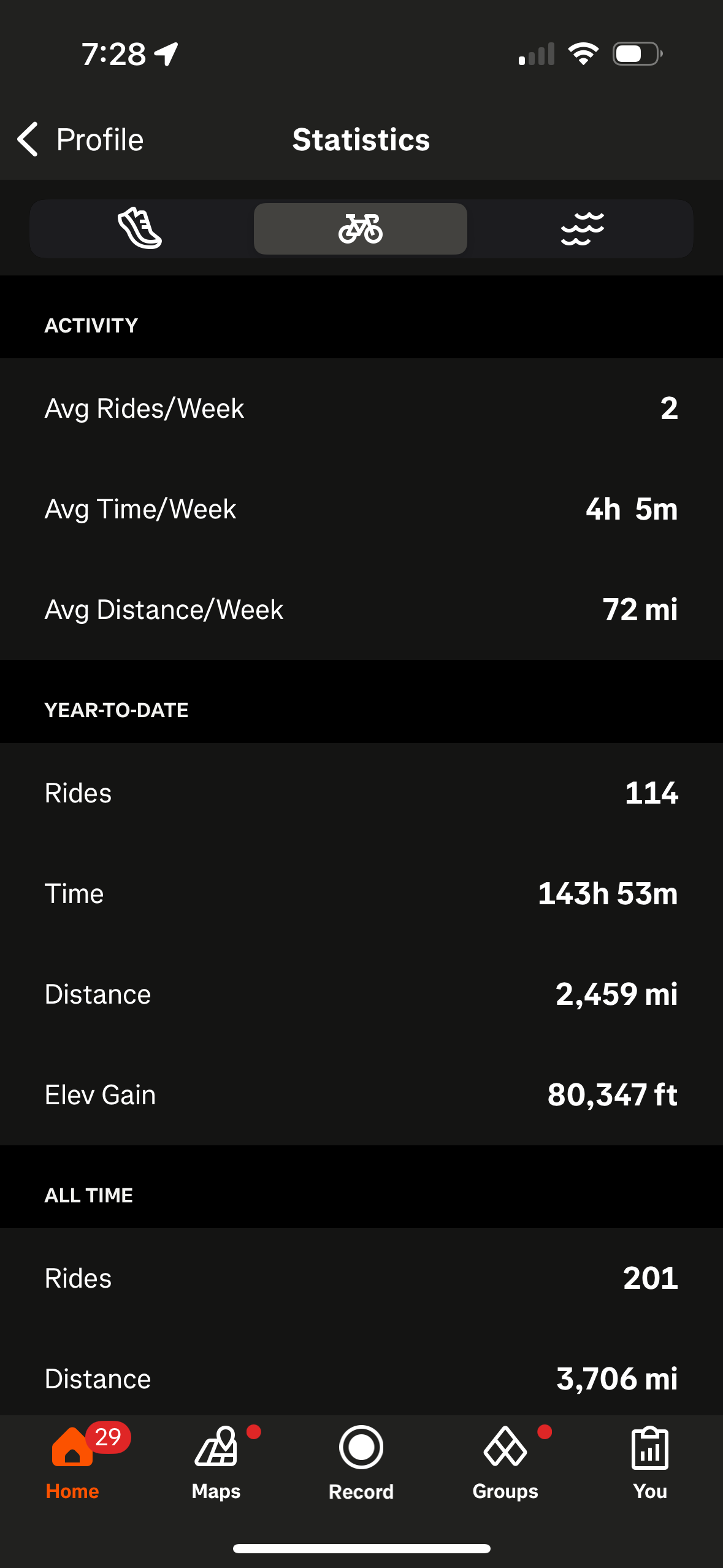Screen dimensions: 723x1568
Task: Start recording from the Record tab
Action: (361, 1462)
